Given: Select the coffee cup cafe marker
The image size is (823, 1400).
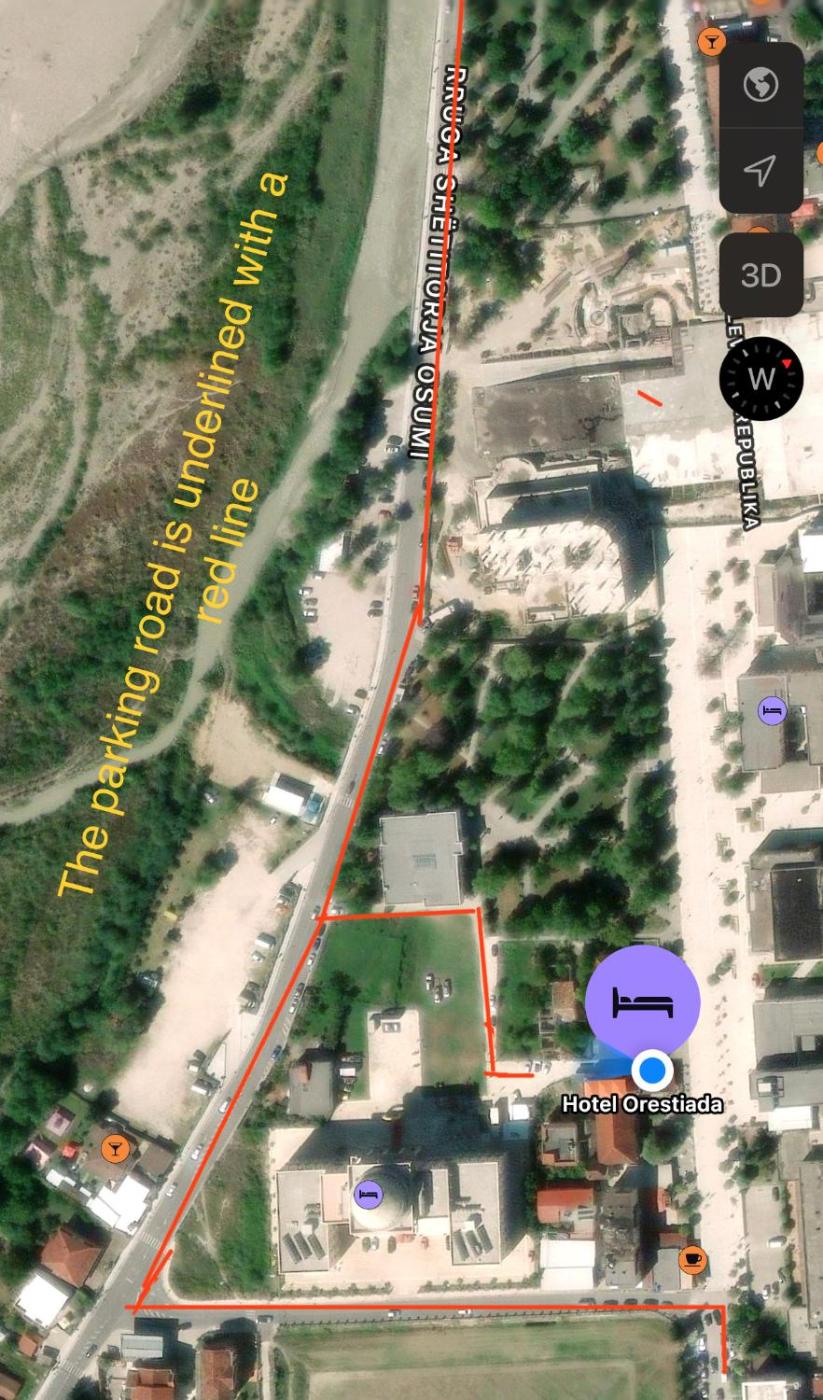Looking at the screenshot, I should (x=692, y=1259).
